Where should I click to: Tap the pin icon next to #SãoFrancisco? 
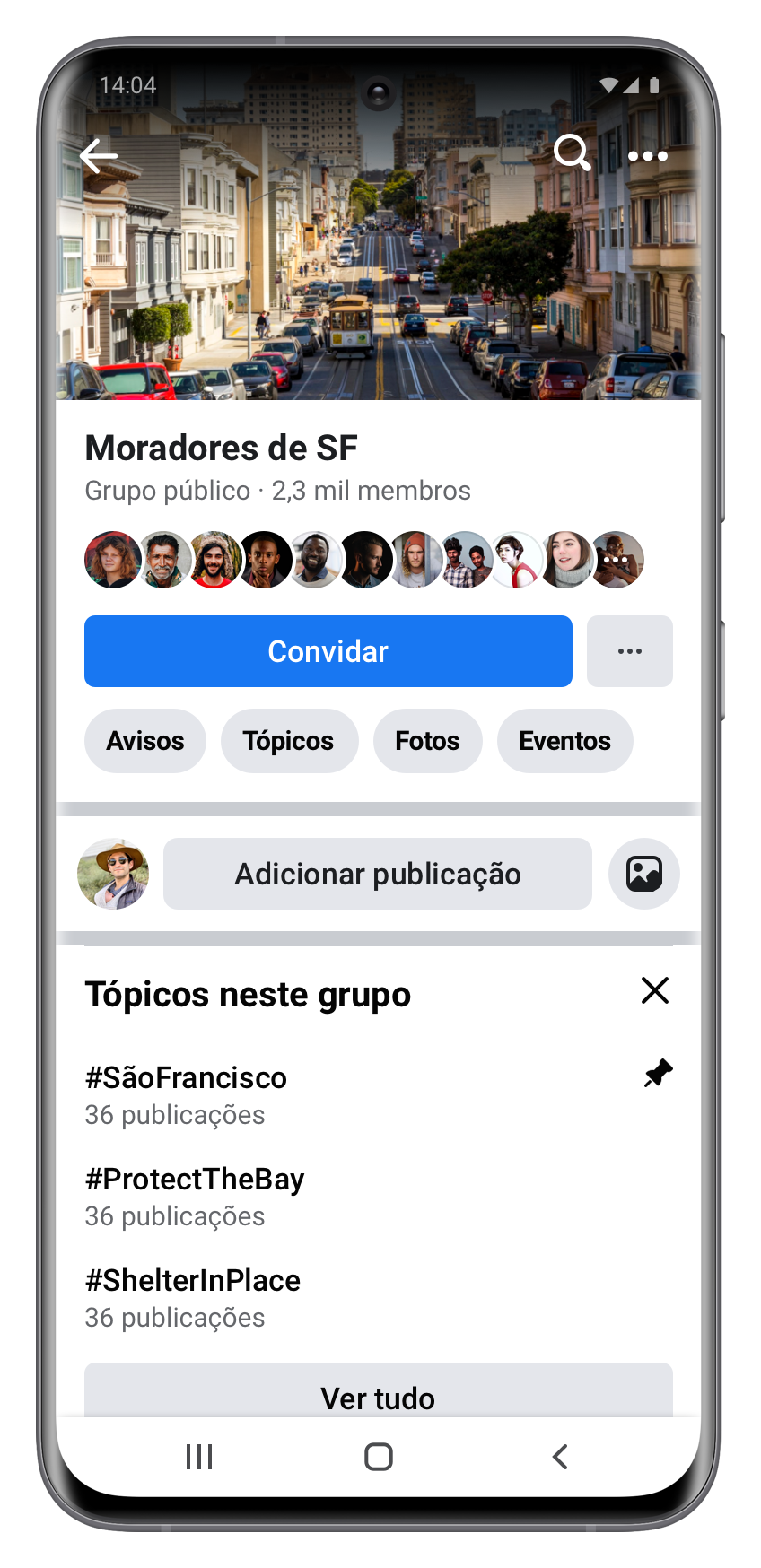click(x=658, y=1073)
